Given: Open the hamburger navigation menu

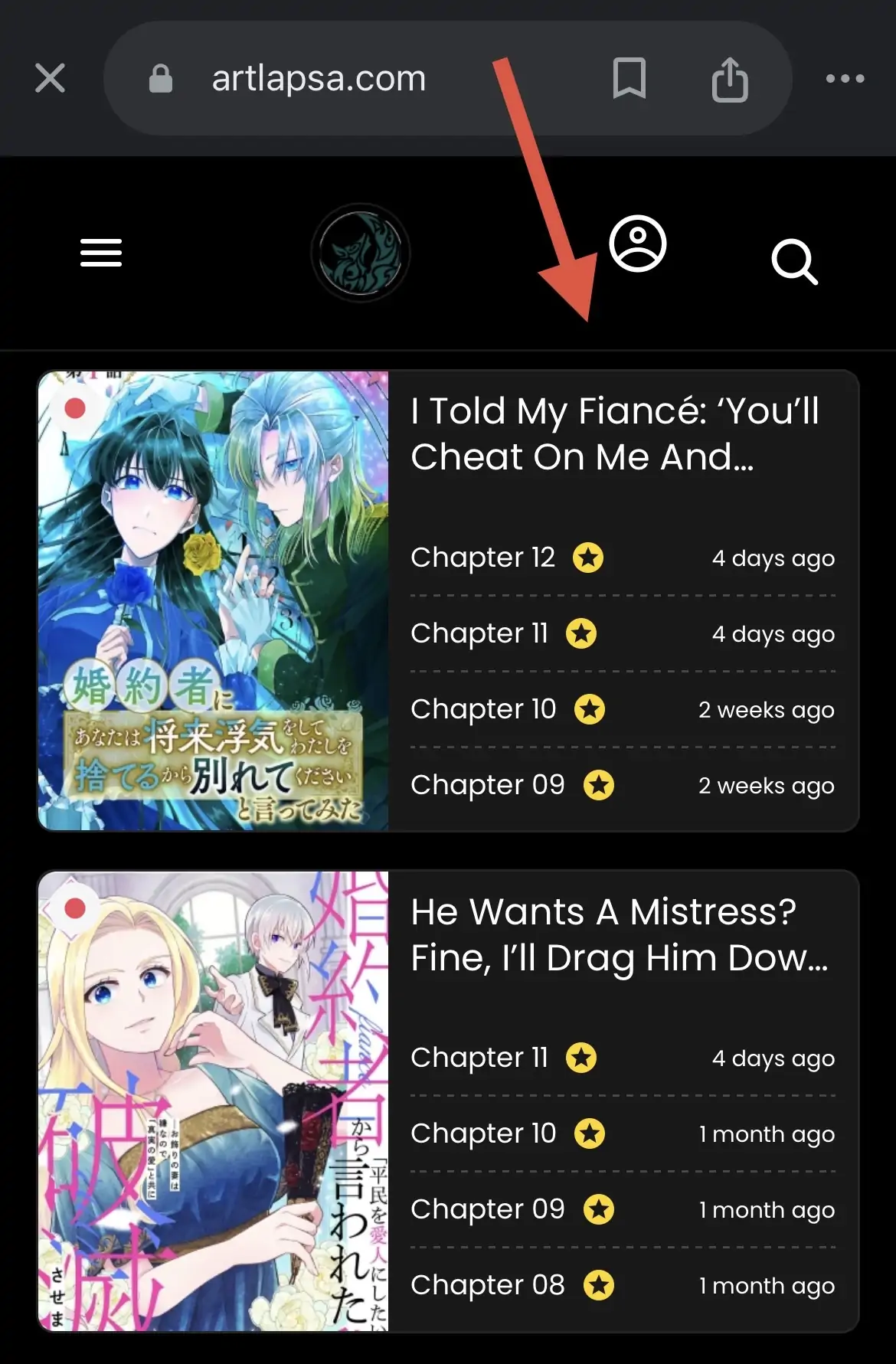Looking at the screenshot, I should (x=101, y=253).
